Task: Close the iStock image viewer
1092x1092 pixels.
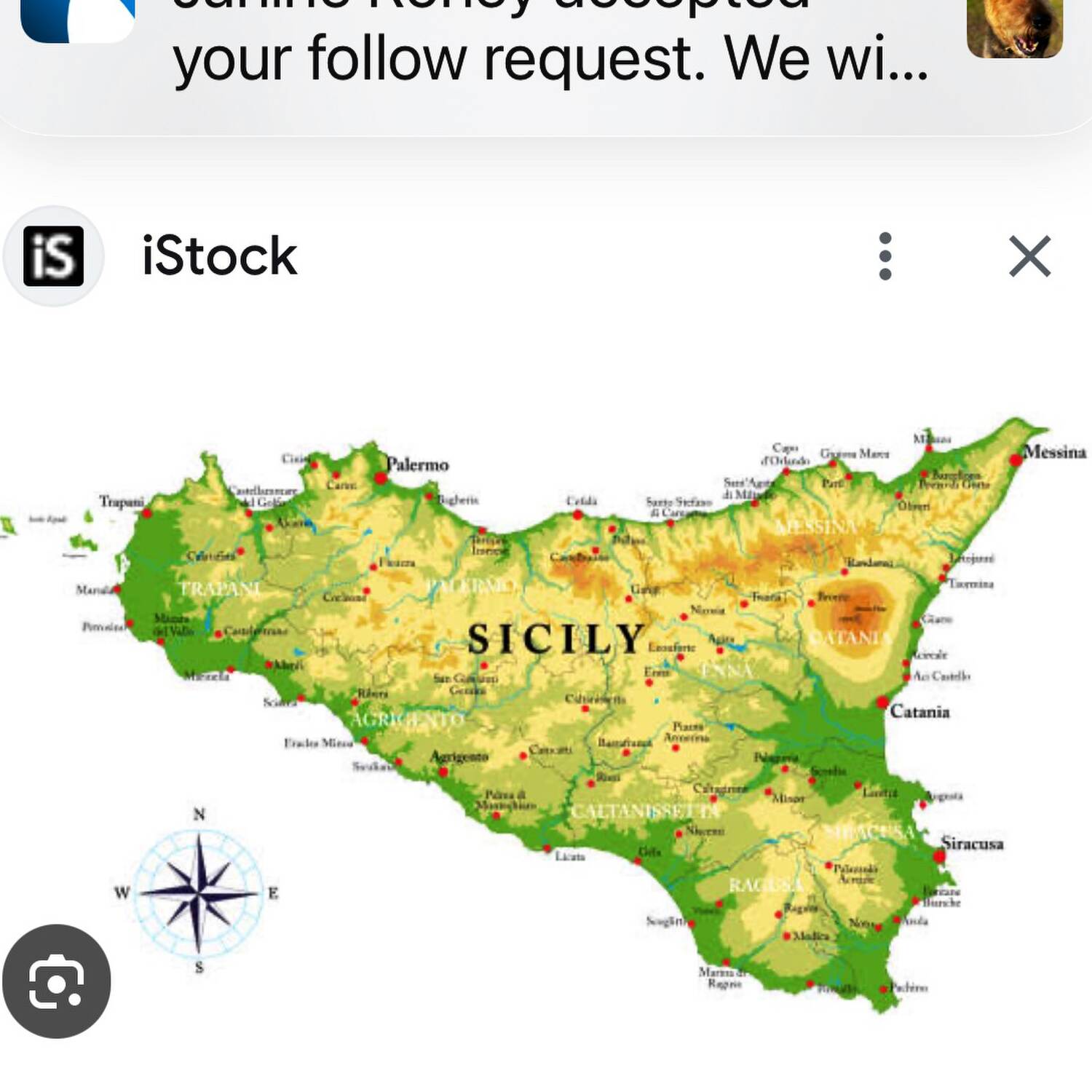Action: 1029,256
